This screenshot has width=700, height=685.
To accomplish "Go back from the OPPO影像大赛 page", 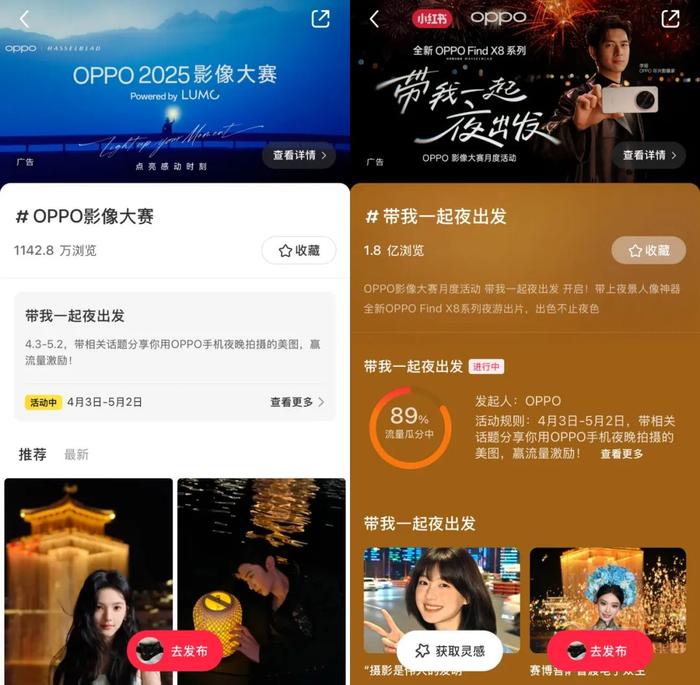I will (x=24, y=19).
